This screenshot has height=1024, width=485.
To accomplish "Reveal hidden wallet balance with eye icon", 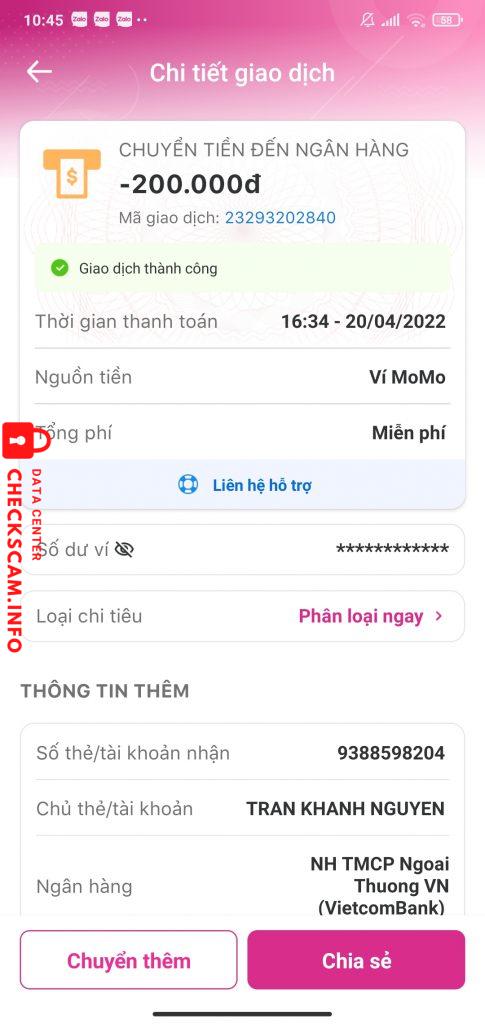I will point(124,550).
